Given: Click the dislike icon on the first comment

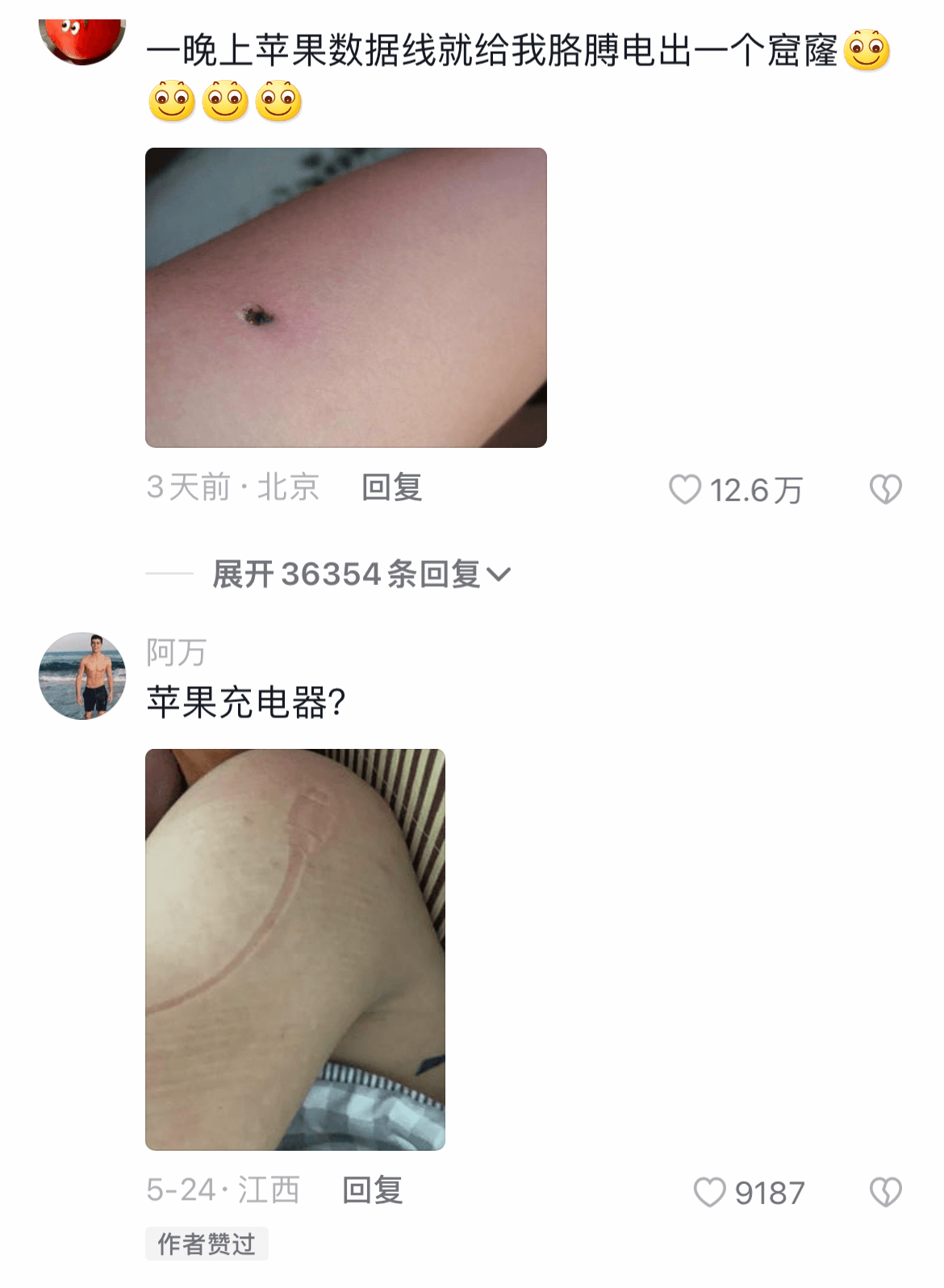Looking at the screenshot, I should click(x=887, y=488).
